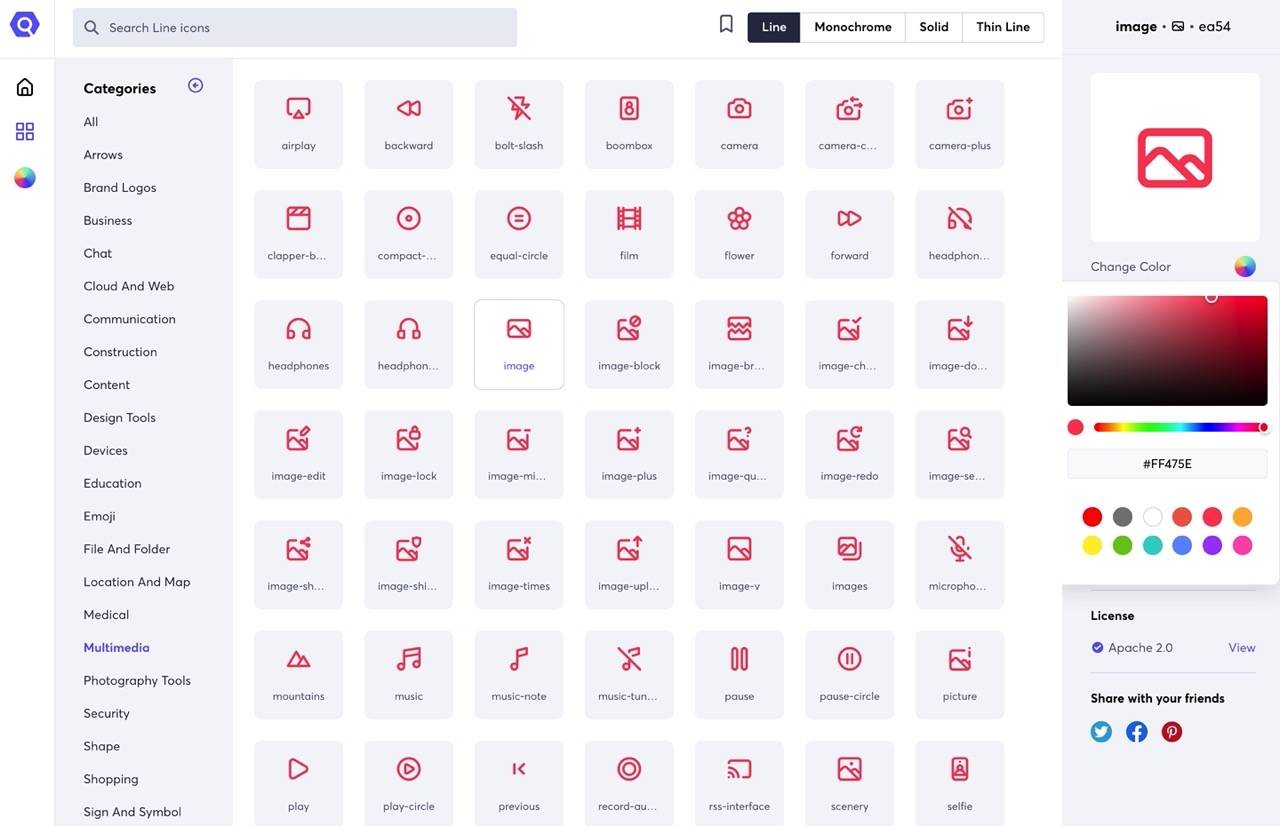Pick the green color swatch

1122,546
